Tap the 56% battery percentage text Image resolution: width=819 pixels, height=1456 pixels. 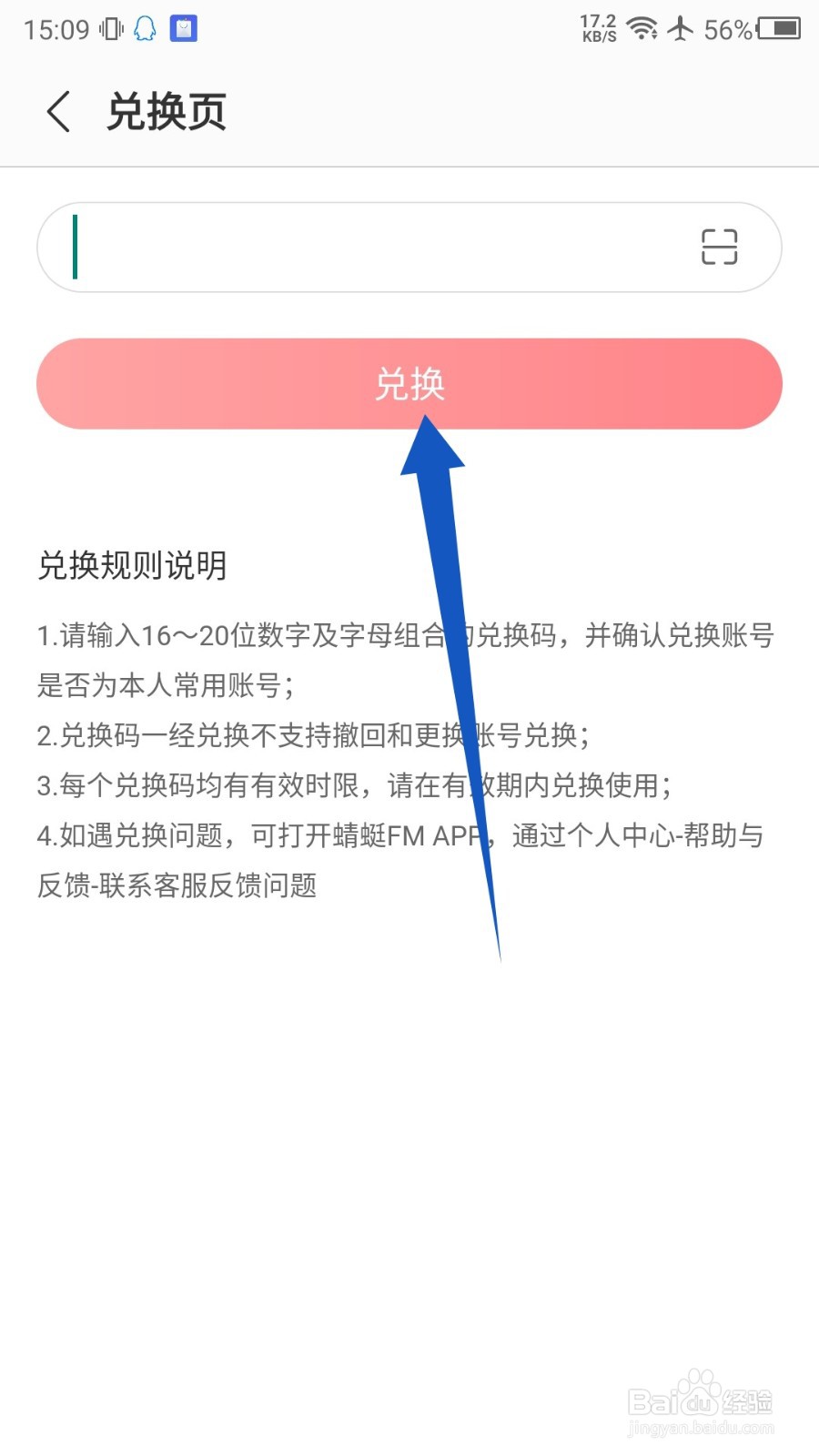728,30
